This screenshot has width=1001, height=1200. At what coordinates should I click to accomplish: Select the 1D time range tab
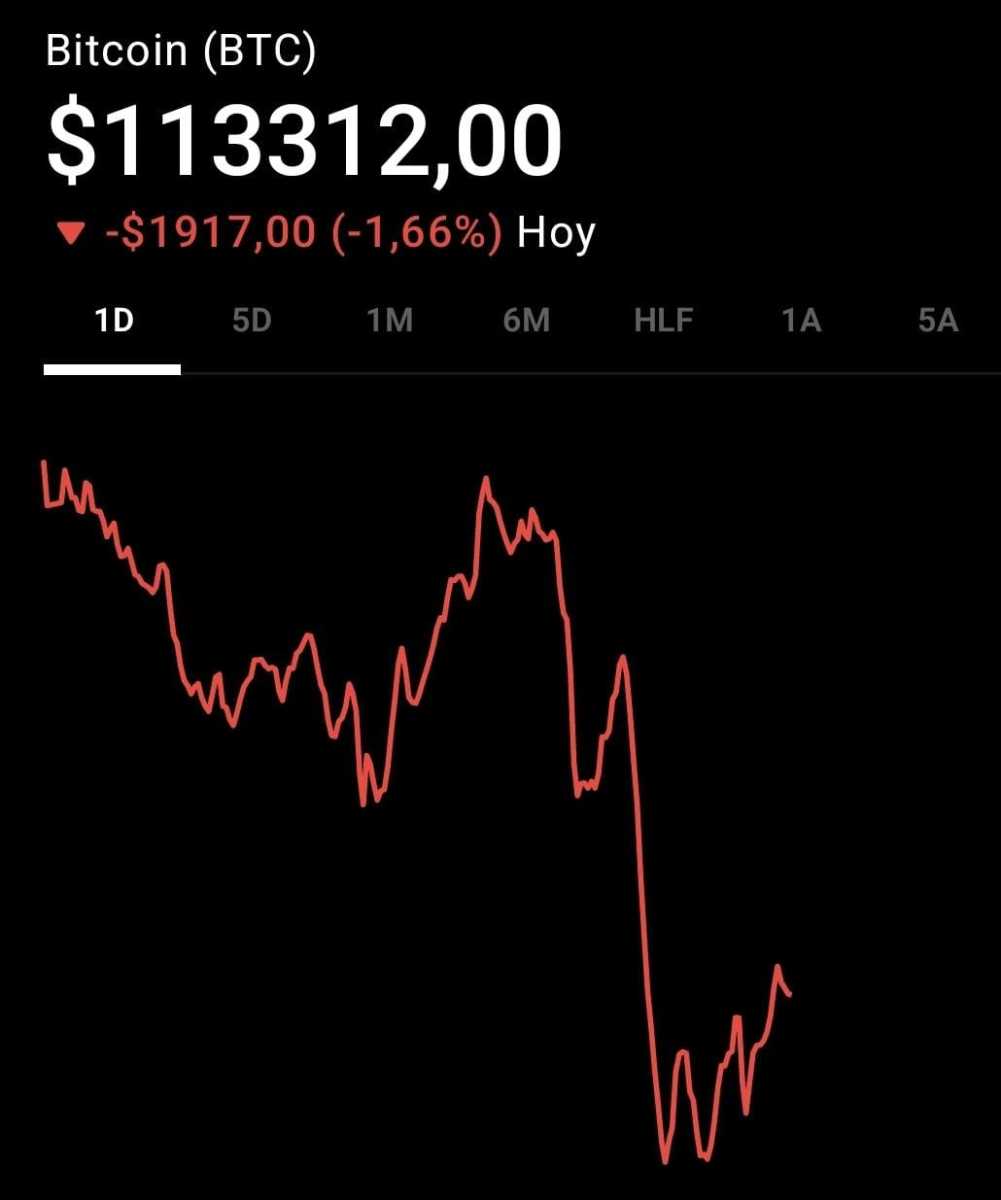tap(111, 321)
